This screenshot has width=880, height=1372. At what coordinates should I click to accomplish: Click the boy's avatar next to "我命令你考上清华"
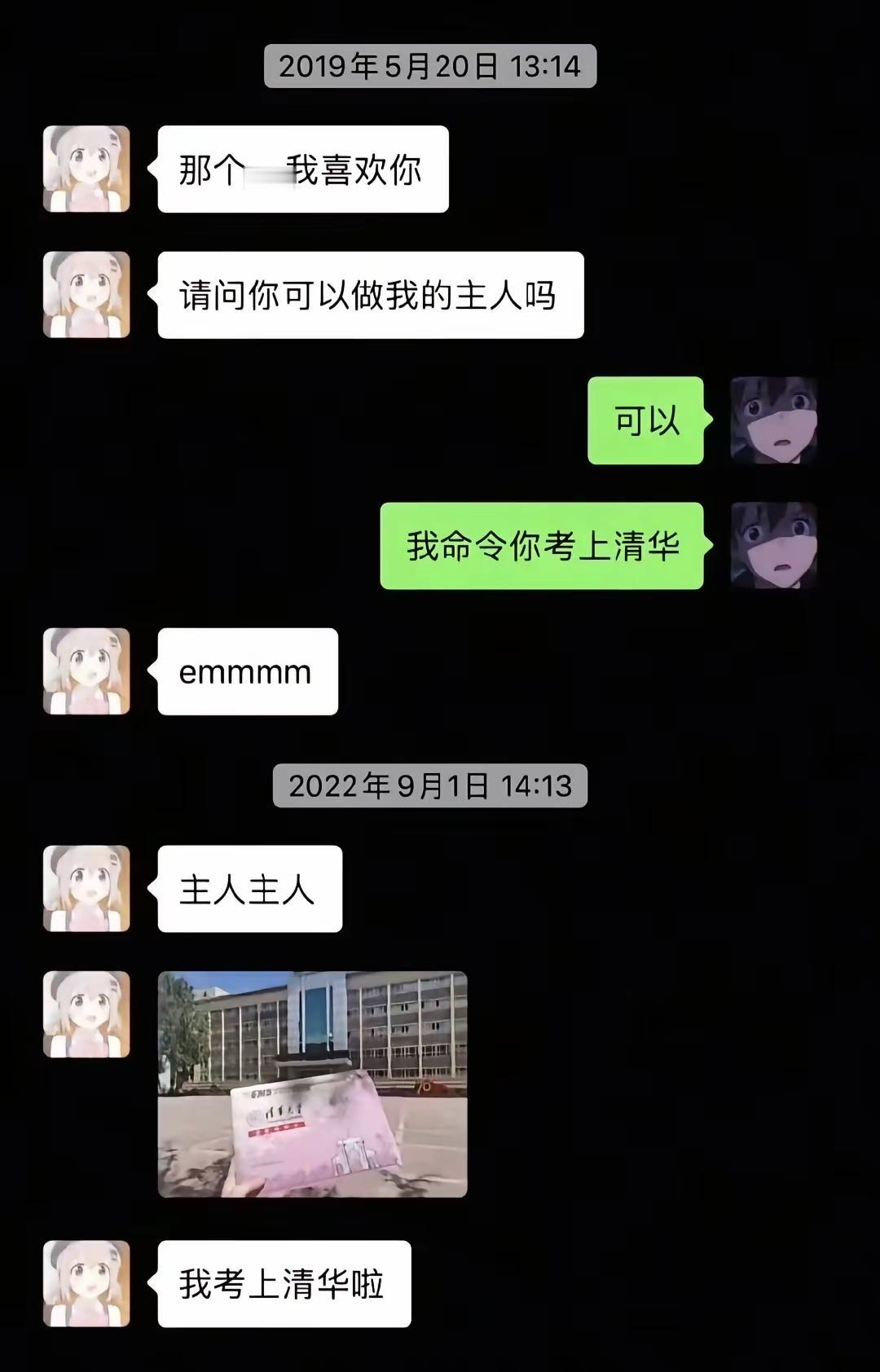tap(772, 544)
